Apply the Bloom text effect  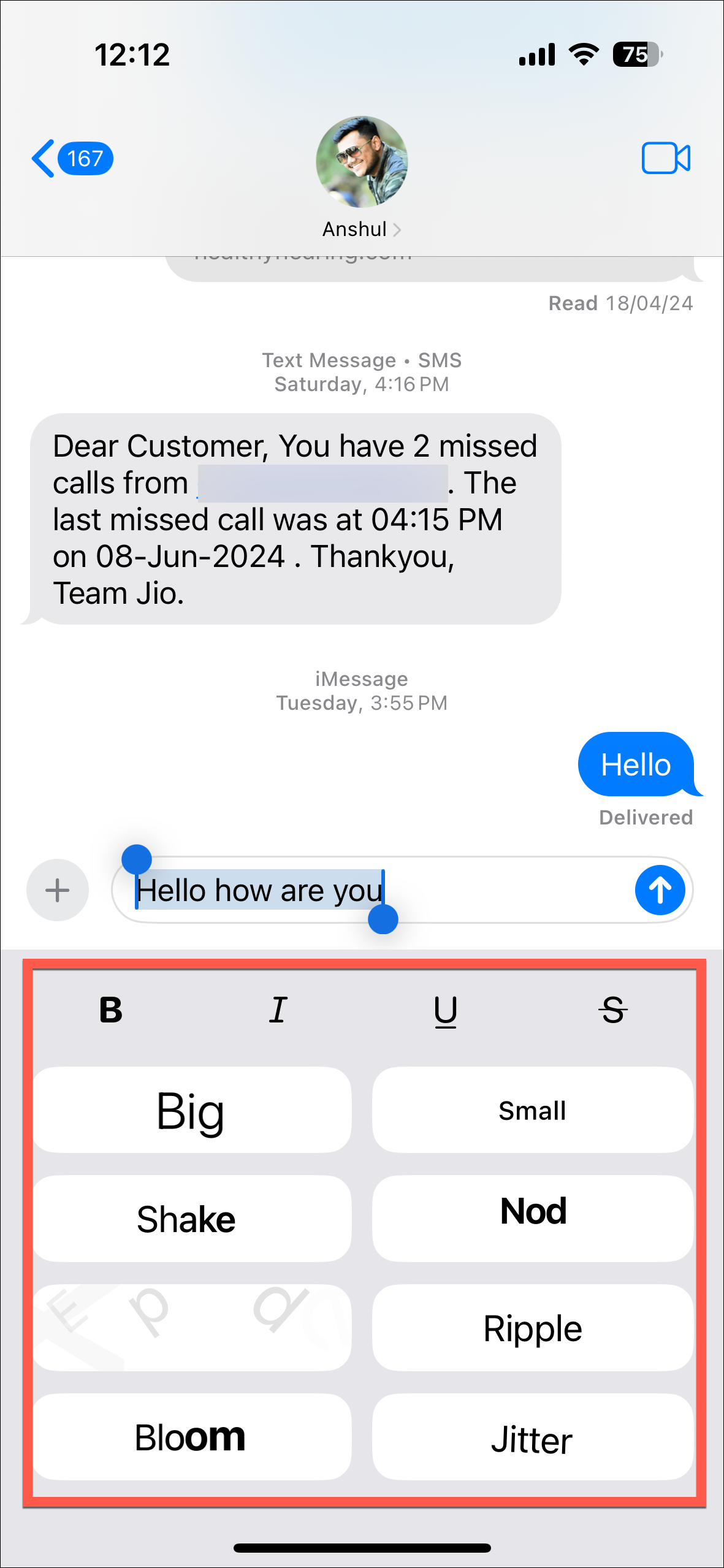click(191, 1437)
